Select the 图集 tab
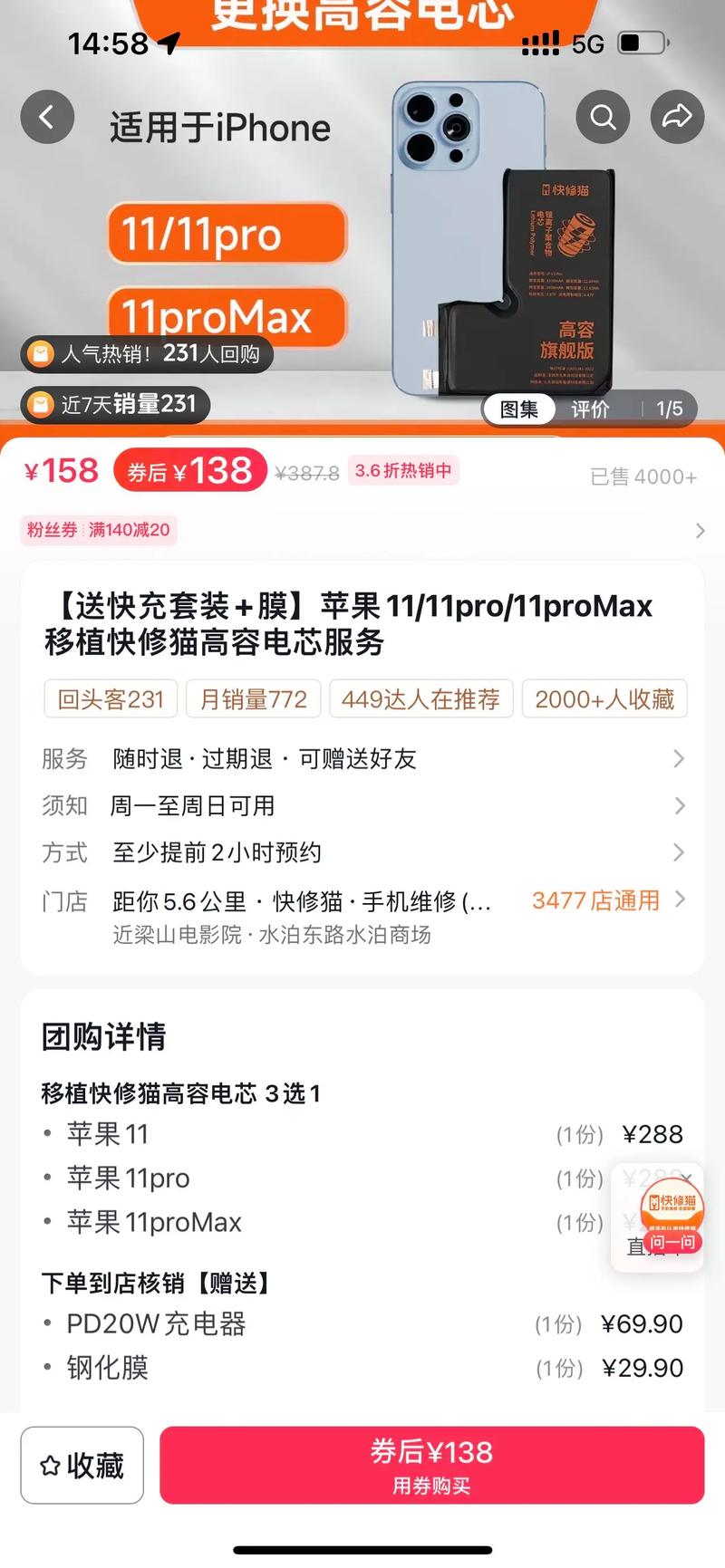Image resolution: width=725 pixels, height=1568 pixels. (x=519, y=409)
